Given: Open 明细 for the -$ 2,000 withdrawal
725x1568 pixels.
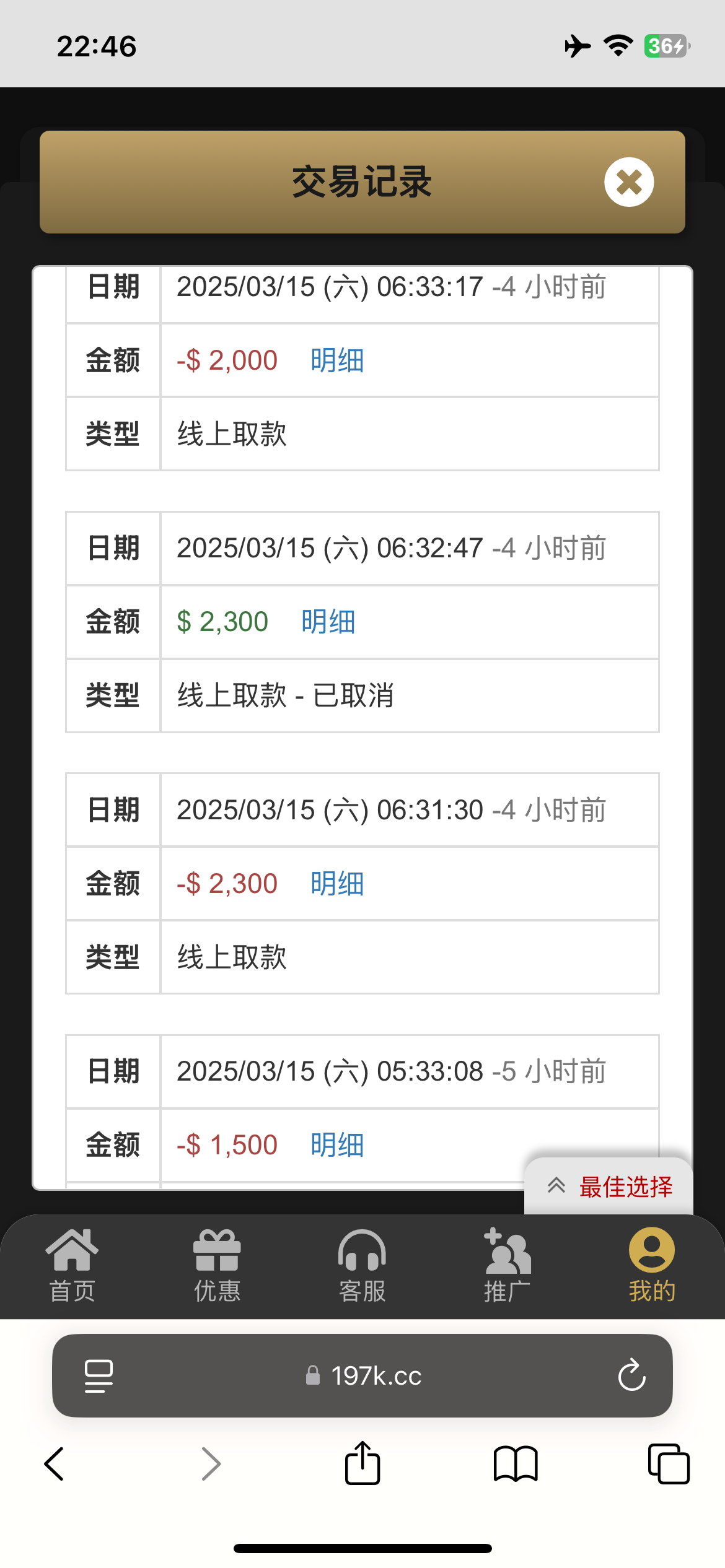Looking at the screenshot, I should pos(337,360).
